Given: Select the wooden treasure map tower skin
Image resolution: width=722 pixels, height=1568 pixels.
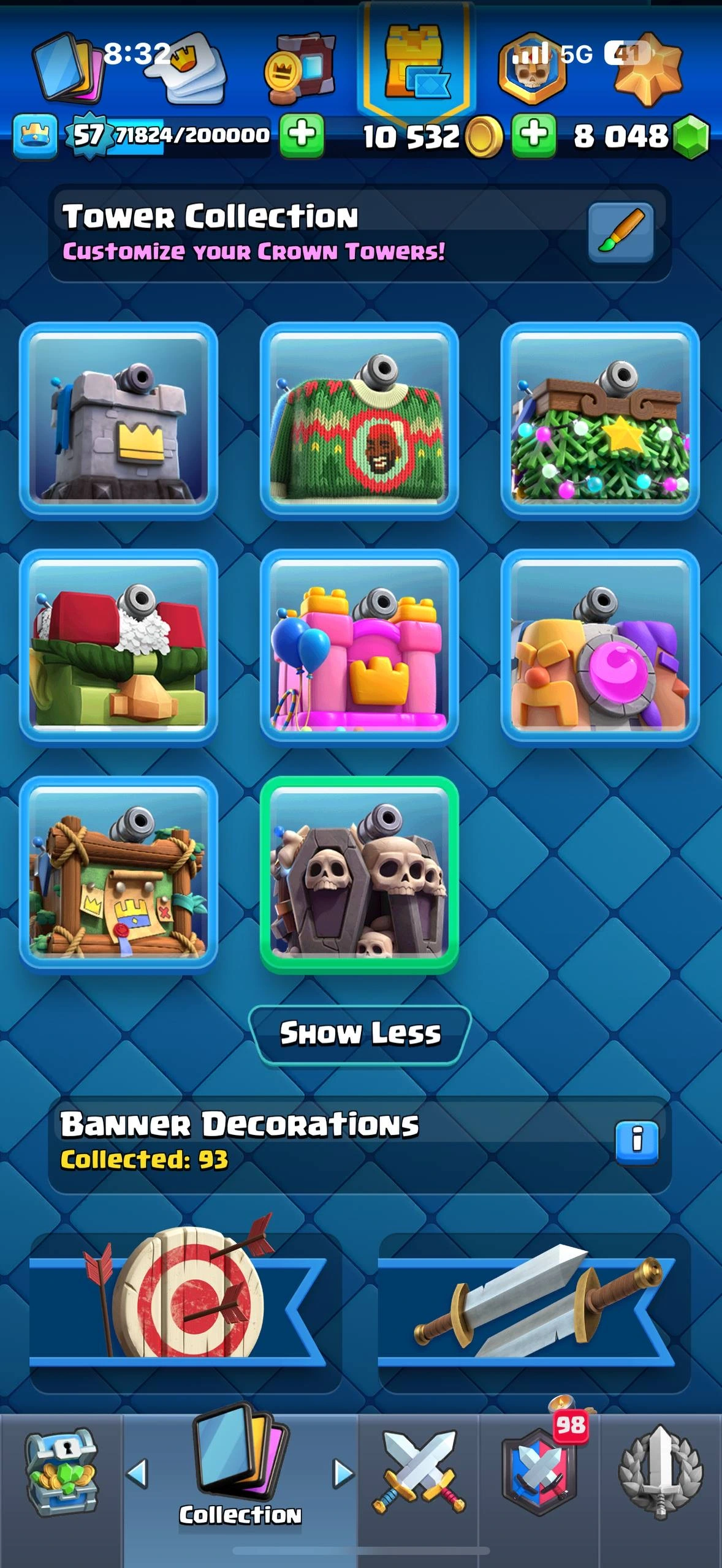Looking at the screenshot, I should tap(118, 874).
